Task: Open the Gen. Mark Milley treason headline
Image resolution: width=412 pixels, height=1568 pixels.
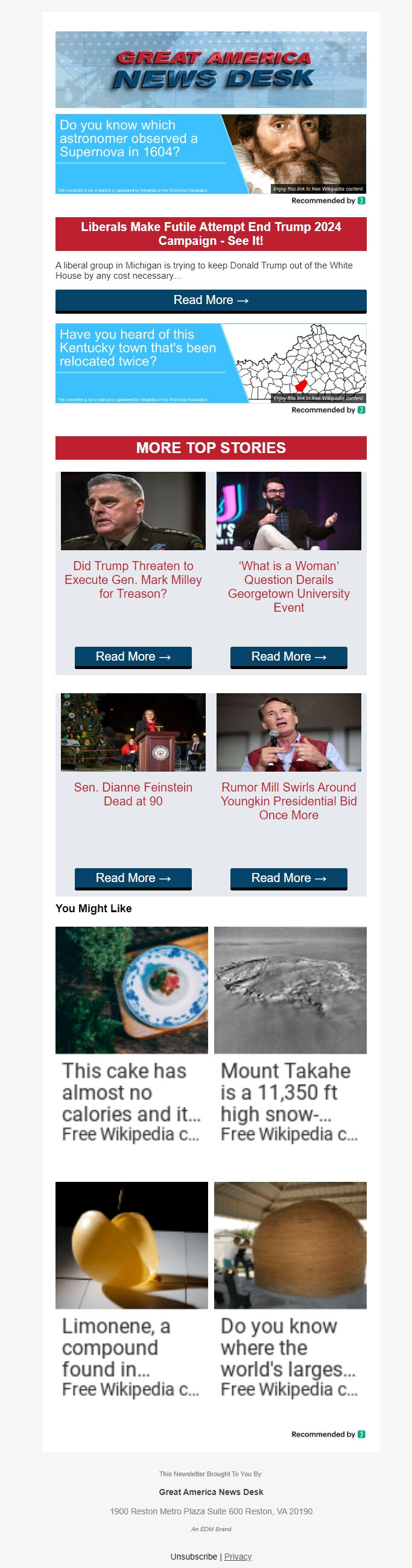Action: pos(133,579)
